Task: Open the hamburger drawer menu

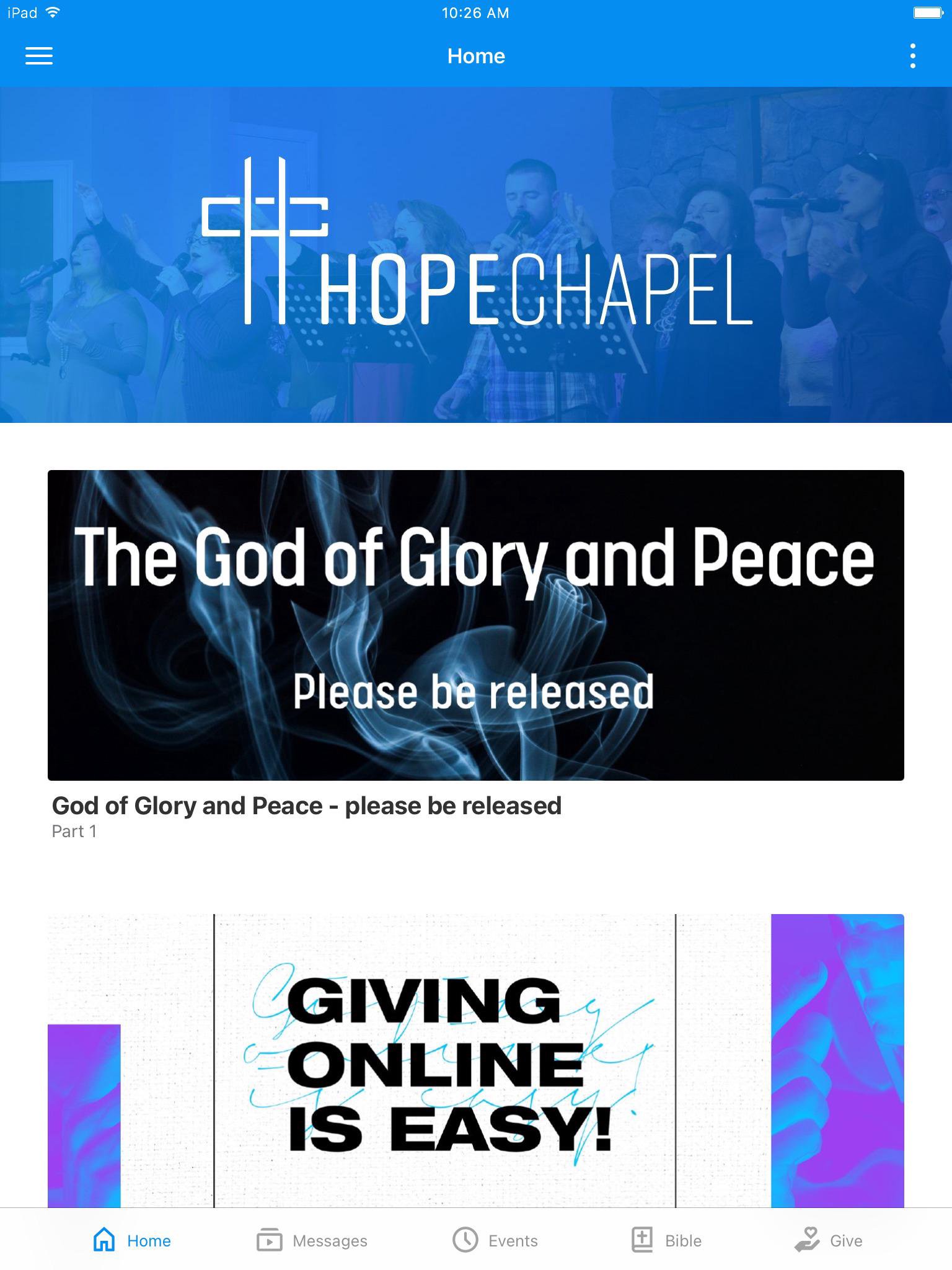Action: coord(38,56)
